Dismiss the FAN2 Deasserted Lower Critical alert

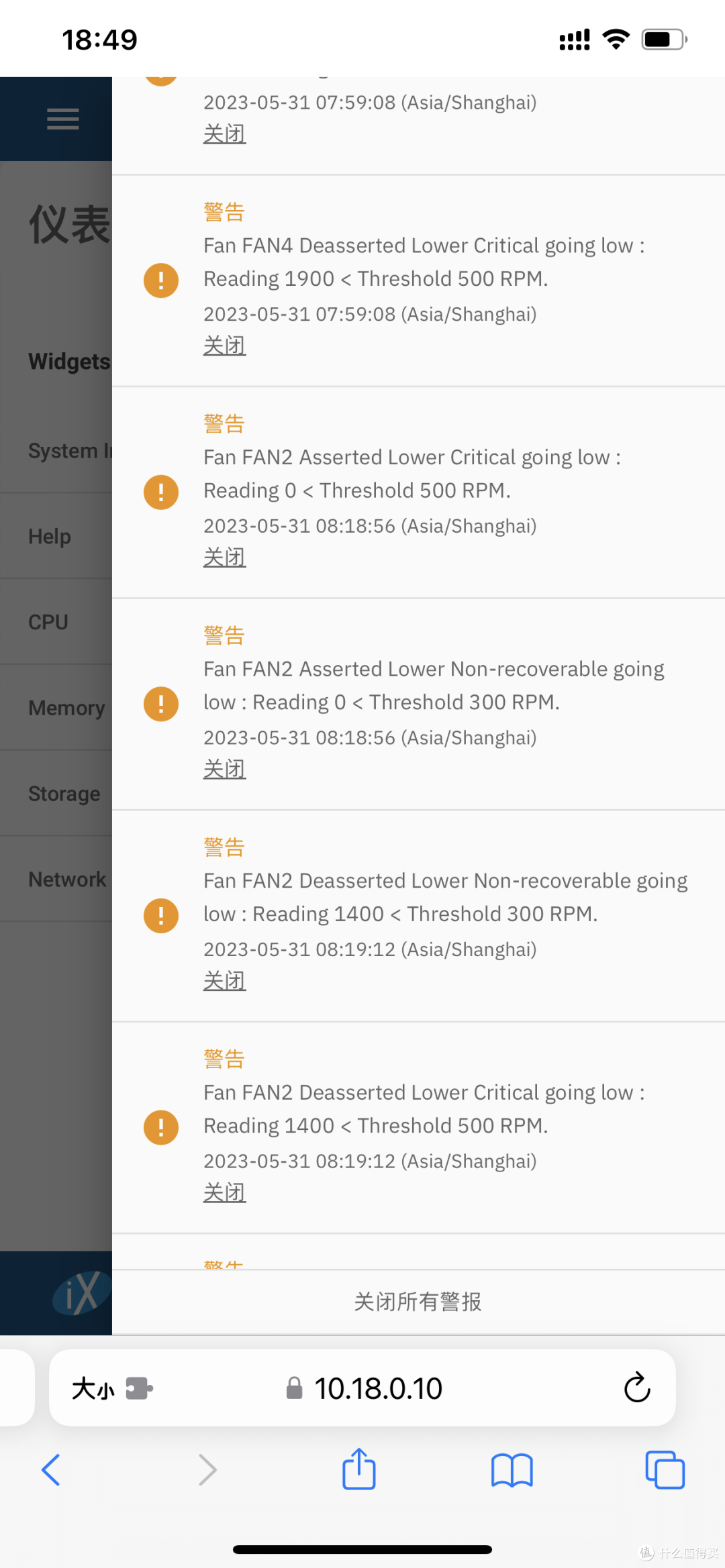click(225, 1192)
